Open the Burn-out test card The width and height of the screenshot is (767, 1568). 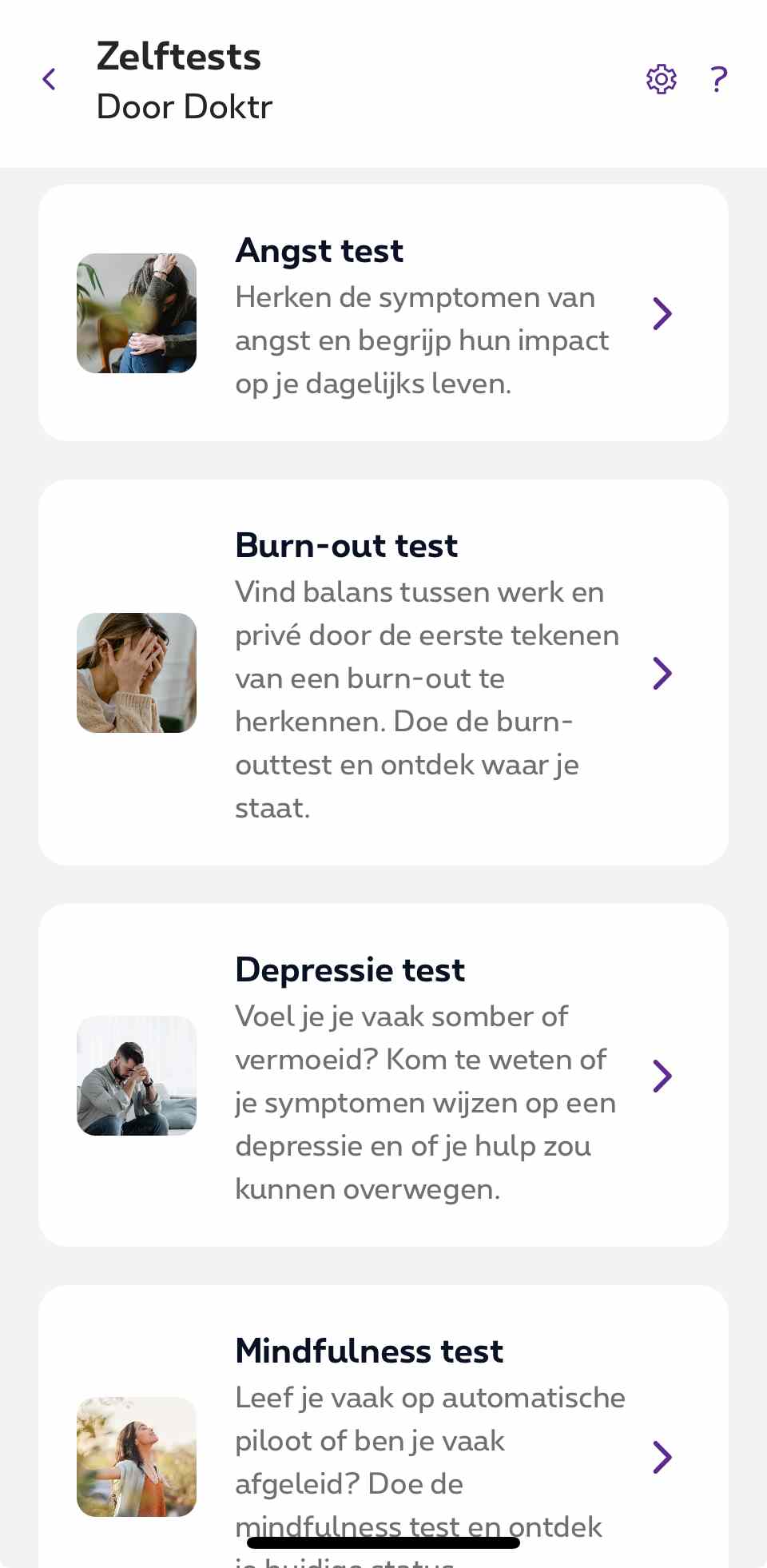pos(383,672)
